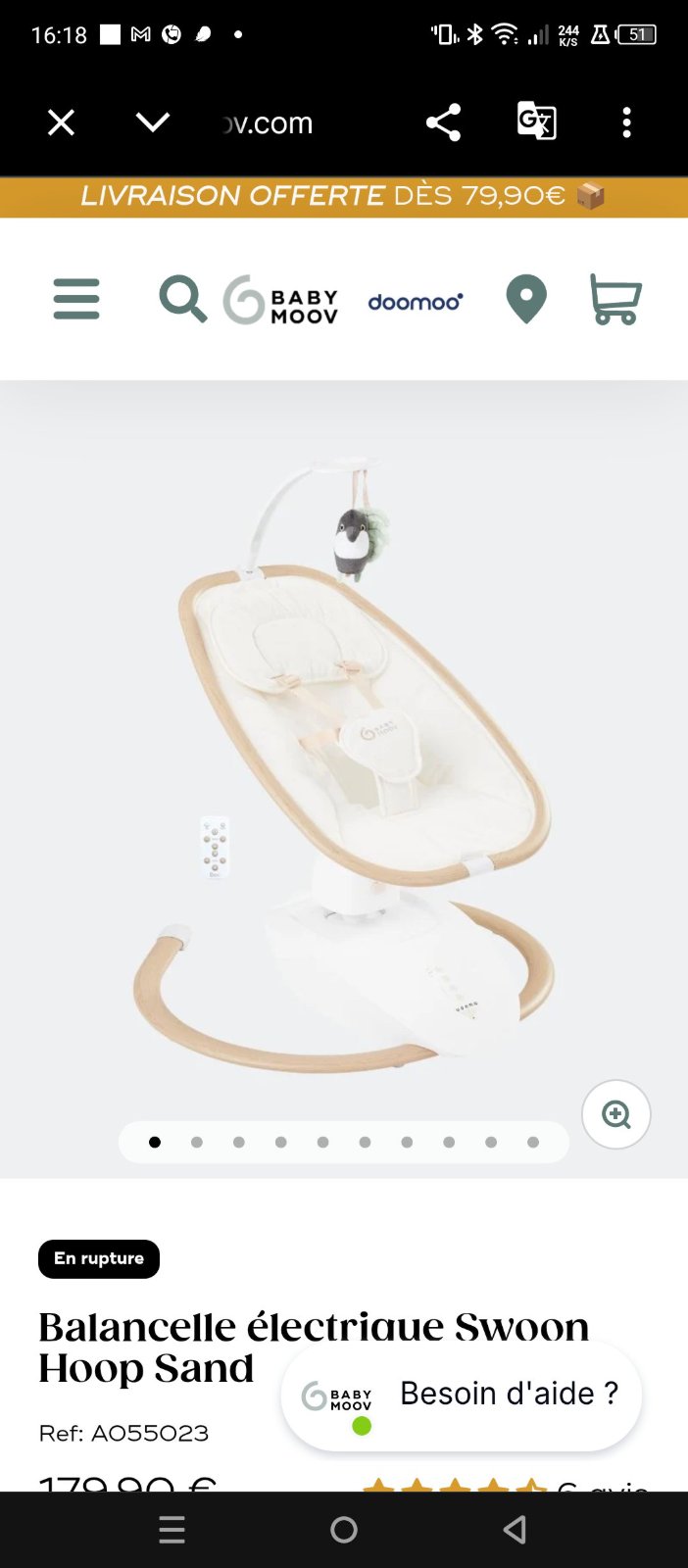Go to the Babymoov home logo
Screen dimensions: 688x1568
[x=280, y=300]
